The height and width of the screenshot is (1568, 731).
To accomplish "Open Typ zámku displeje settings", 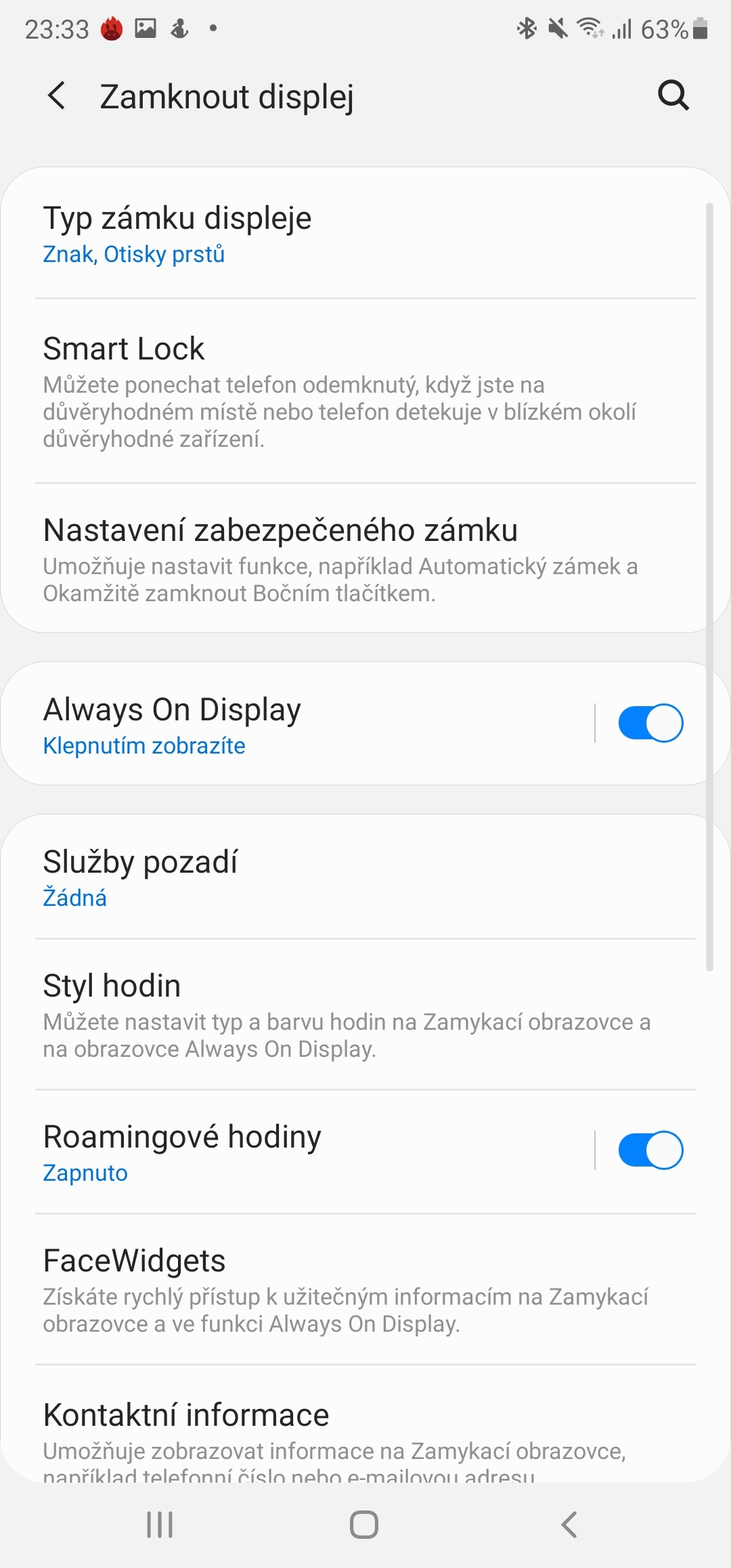I will coord(271,232).
